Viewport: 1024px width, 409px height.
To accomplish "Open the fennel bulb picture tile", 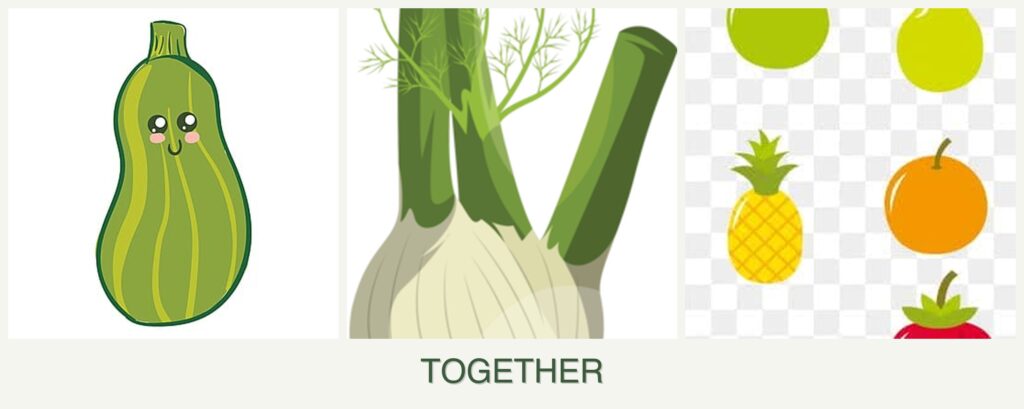I will tap(512, 173).
